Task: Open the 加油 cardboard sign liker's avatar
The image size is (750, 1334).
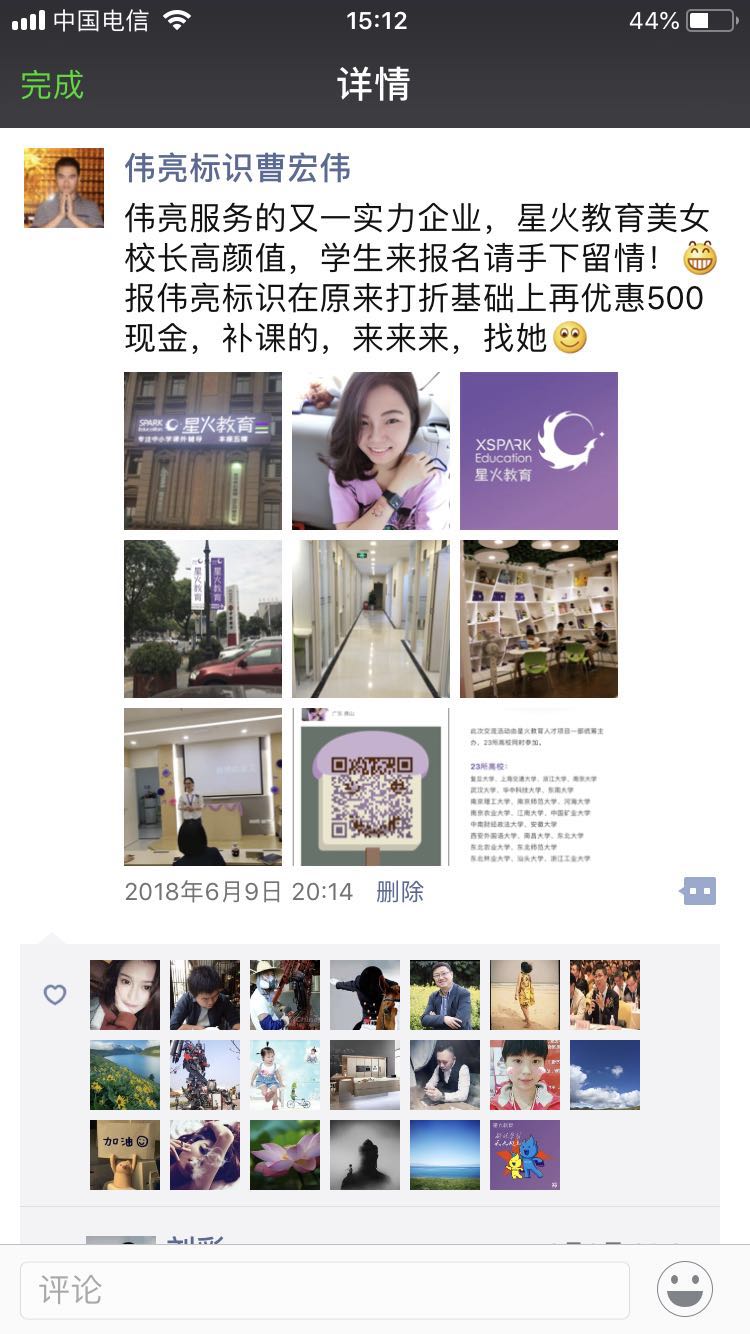Action: click(x=125, y=1155)
